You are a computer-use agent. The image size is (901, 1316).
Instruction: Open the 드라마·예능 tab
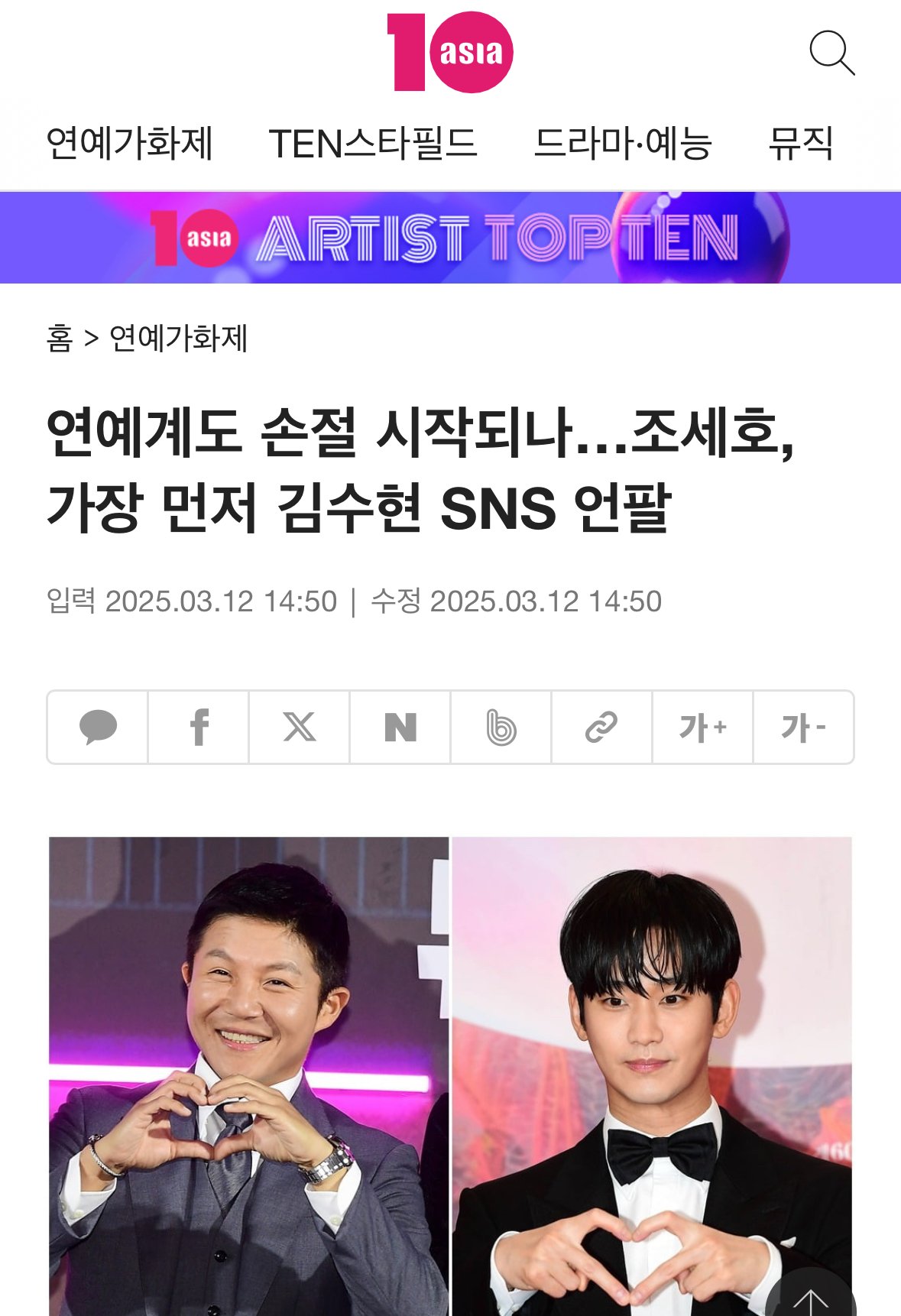click(623, 143)
